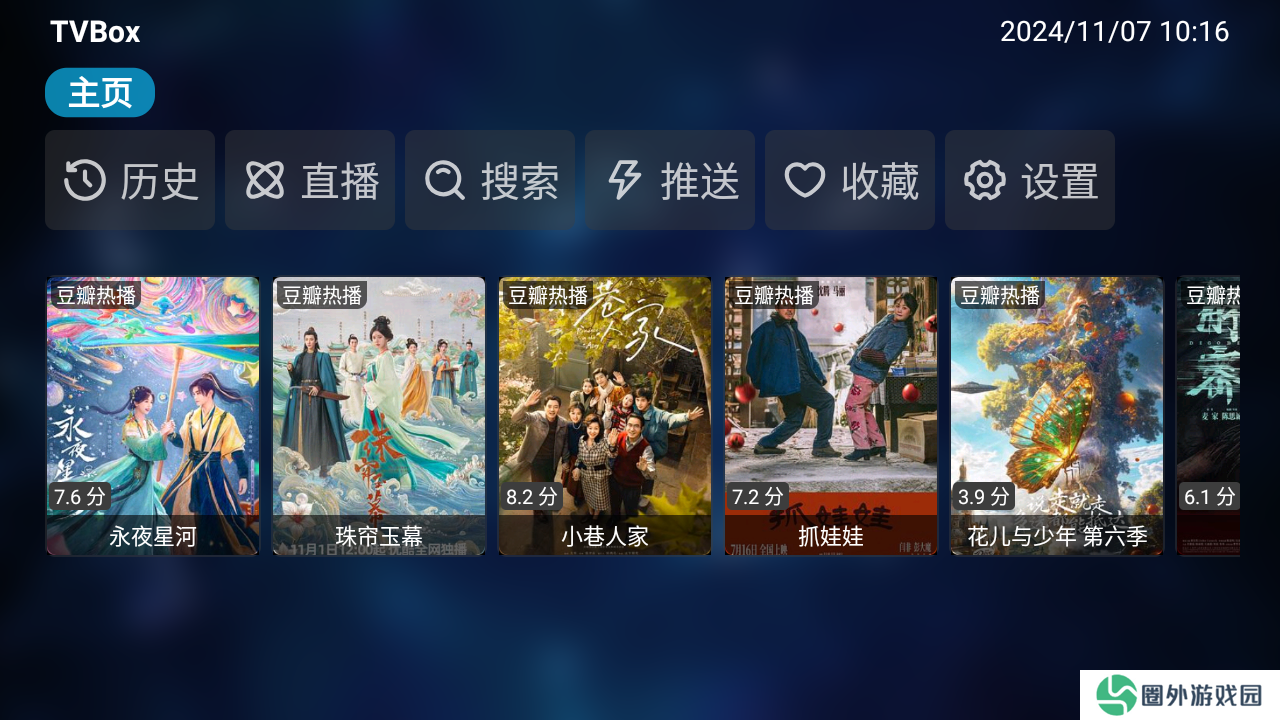
Task: Open the 珠帘玉幕 poster card
Action: pyautogui.click(x=379, y=415)
